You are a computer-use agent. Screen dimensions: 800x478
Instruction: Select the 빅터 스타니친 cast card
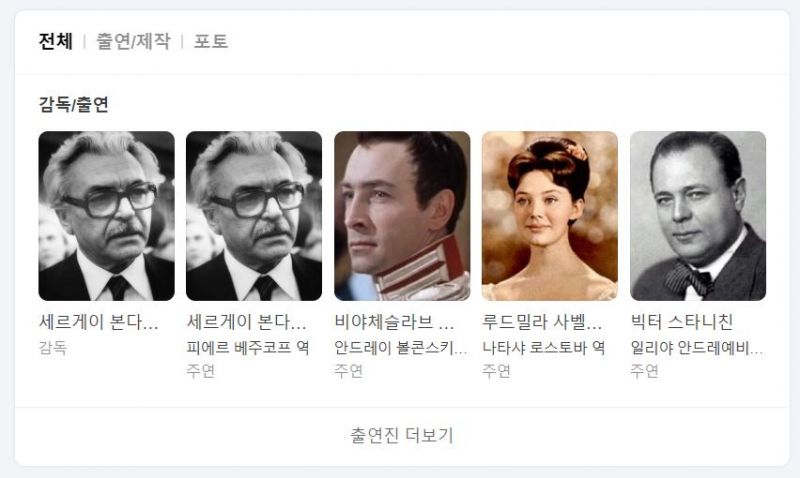[x=698, y=216]
